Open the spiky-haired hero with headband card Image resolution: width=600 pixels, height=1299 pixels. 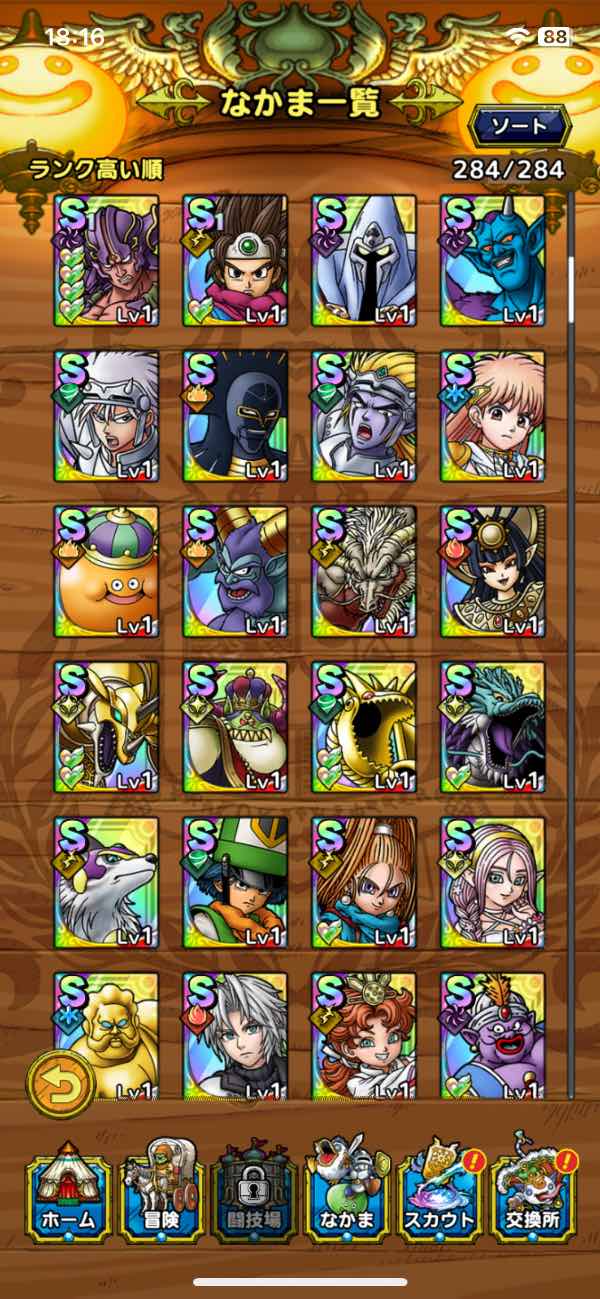coord(236,260)
